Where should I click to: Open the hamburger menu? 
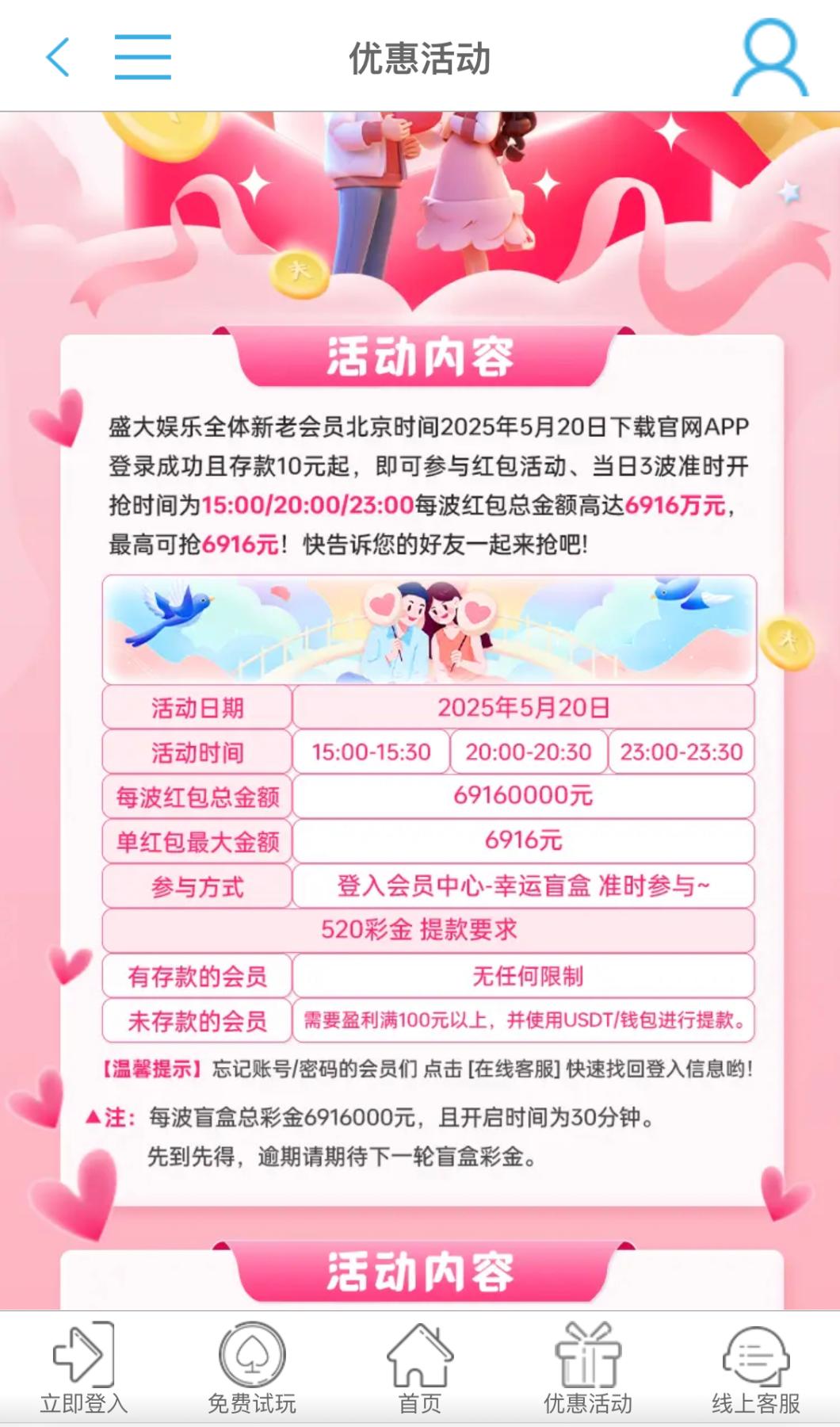coord(143,57)
